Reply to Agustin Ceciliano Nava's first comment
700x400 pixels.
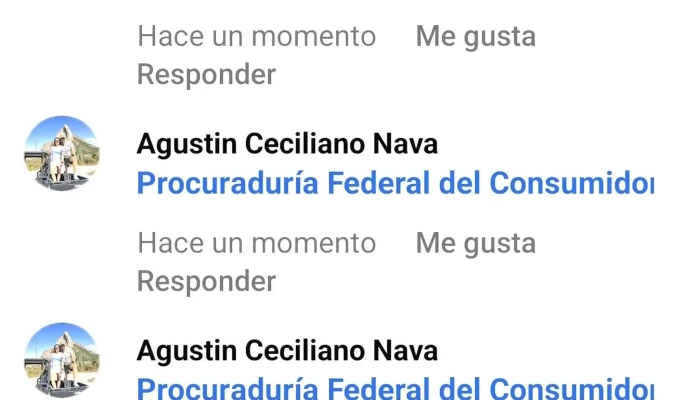pos(206,281)
